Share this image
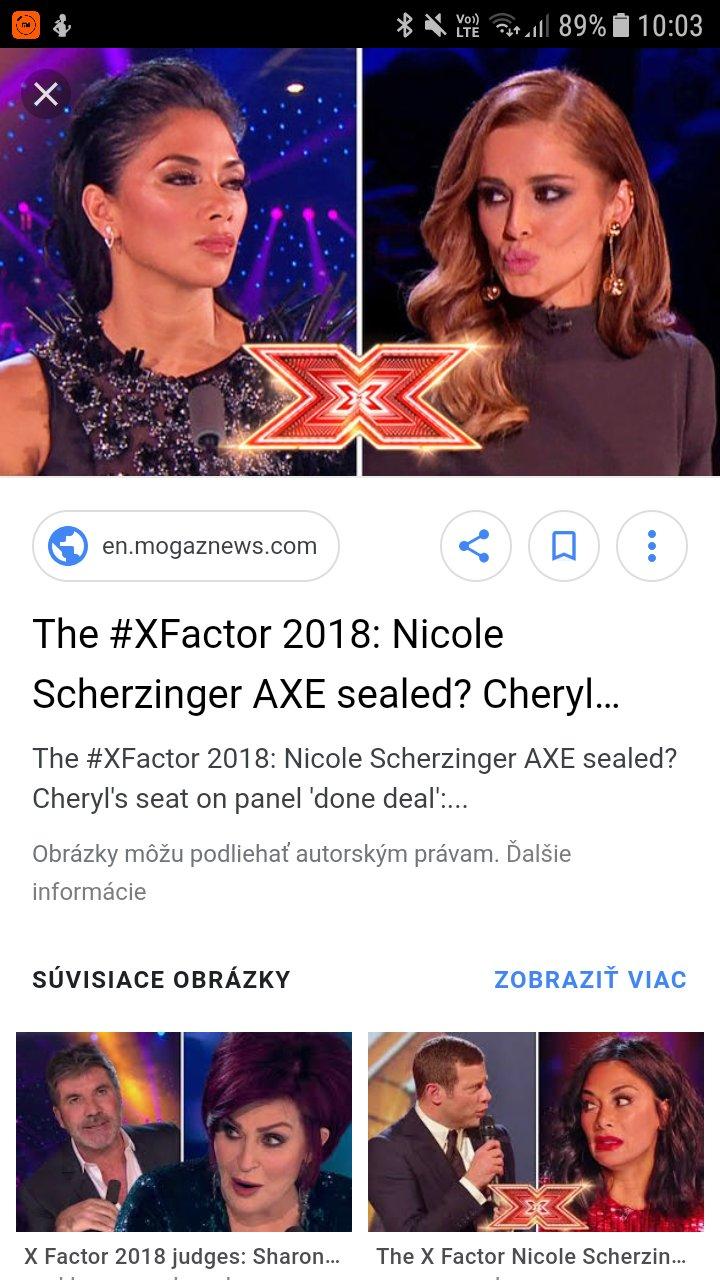Image resolution: width=720 pixels, height=1280 pixels. point(475,546)
